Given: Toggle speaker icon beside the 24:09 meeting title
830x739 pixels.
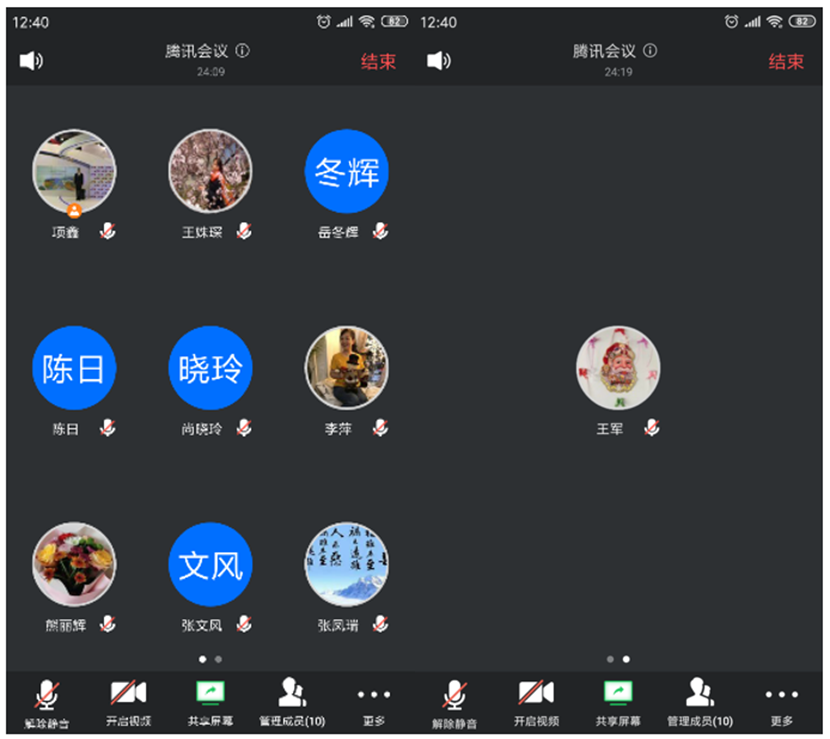Looking at the screenshot, I should pos(31,62).
